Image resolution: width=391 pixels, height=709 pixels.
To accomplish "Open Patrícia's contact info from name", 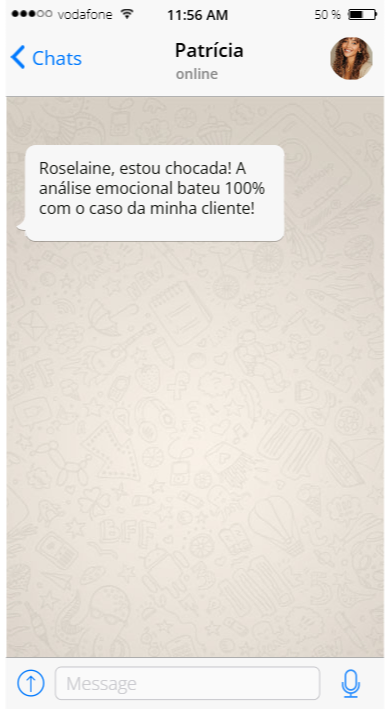I will [x=209, y=50].
